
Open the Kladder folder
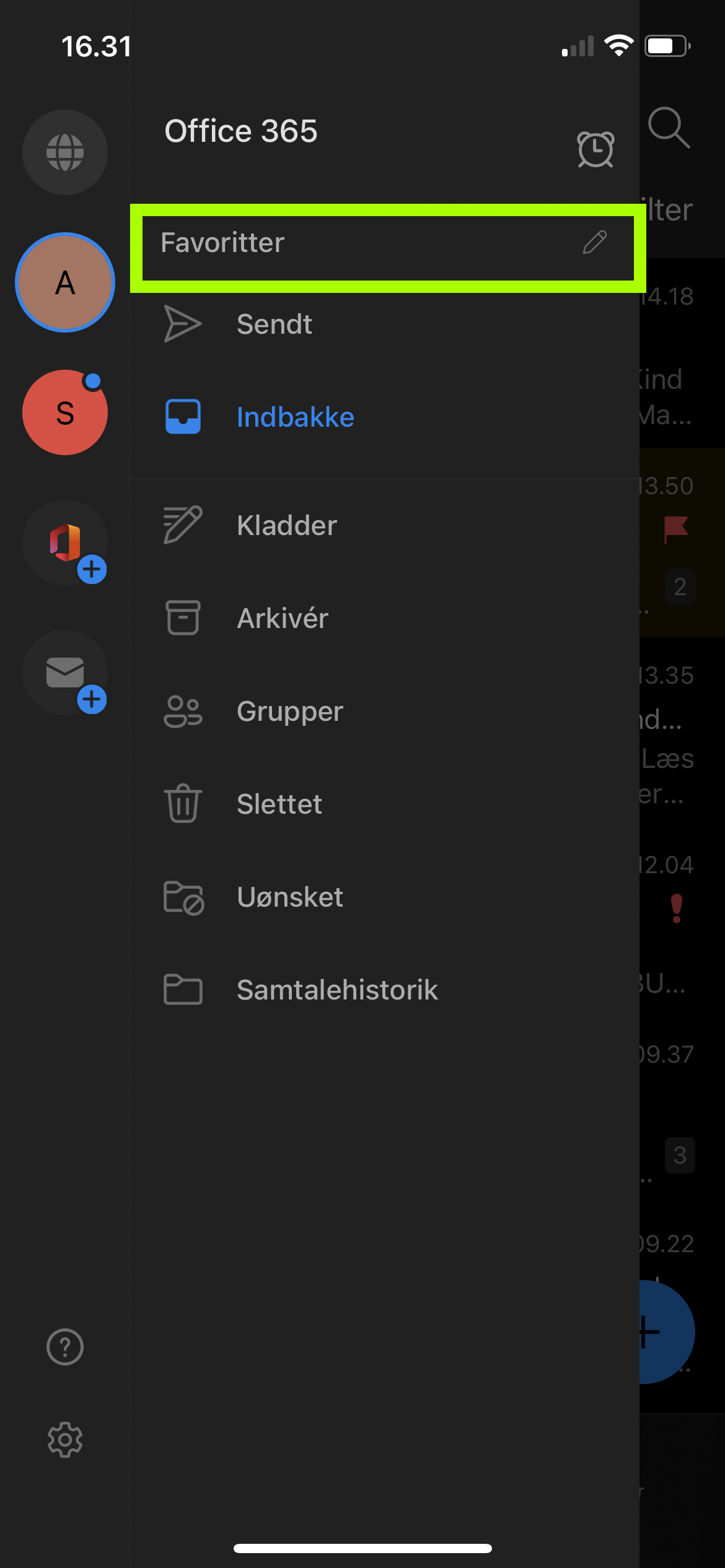click(286, 525)
